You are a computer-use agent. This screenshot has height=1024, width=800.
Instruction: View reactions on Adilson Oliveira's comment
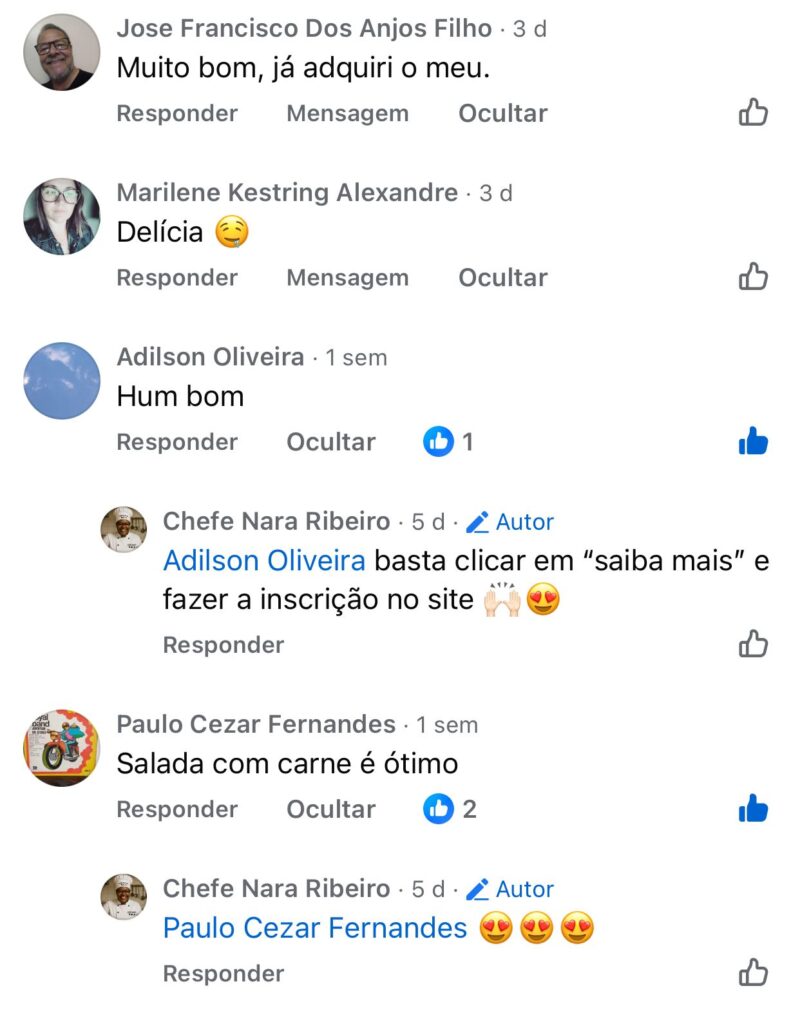point(448,442)
